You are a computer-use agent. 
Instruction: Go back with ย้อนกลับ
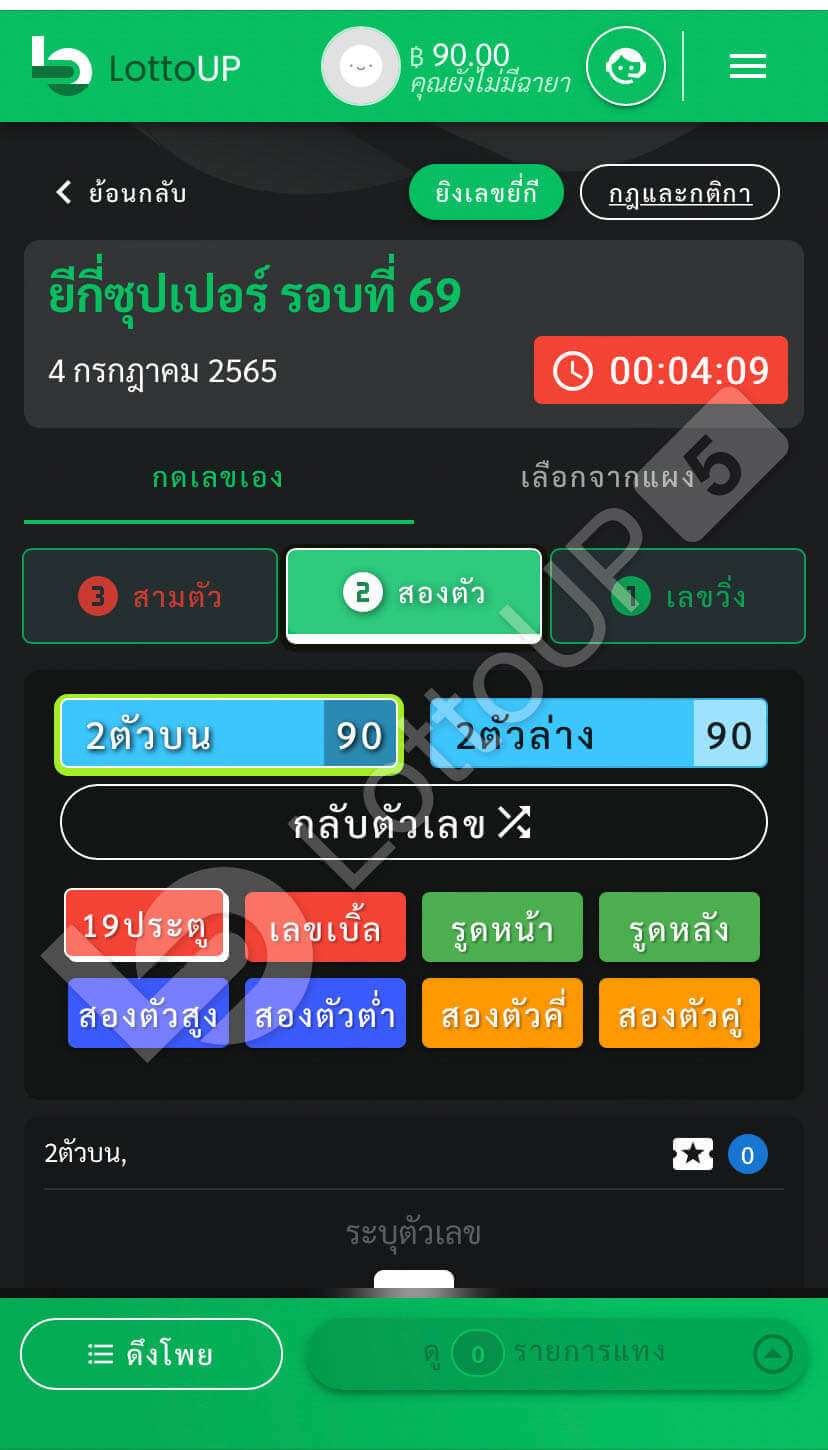pos(120,192)
